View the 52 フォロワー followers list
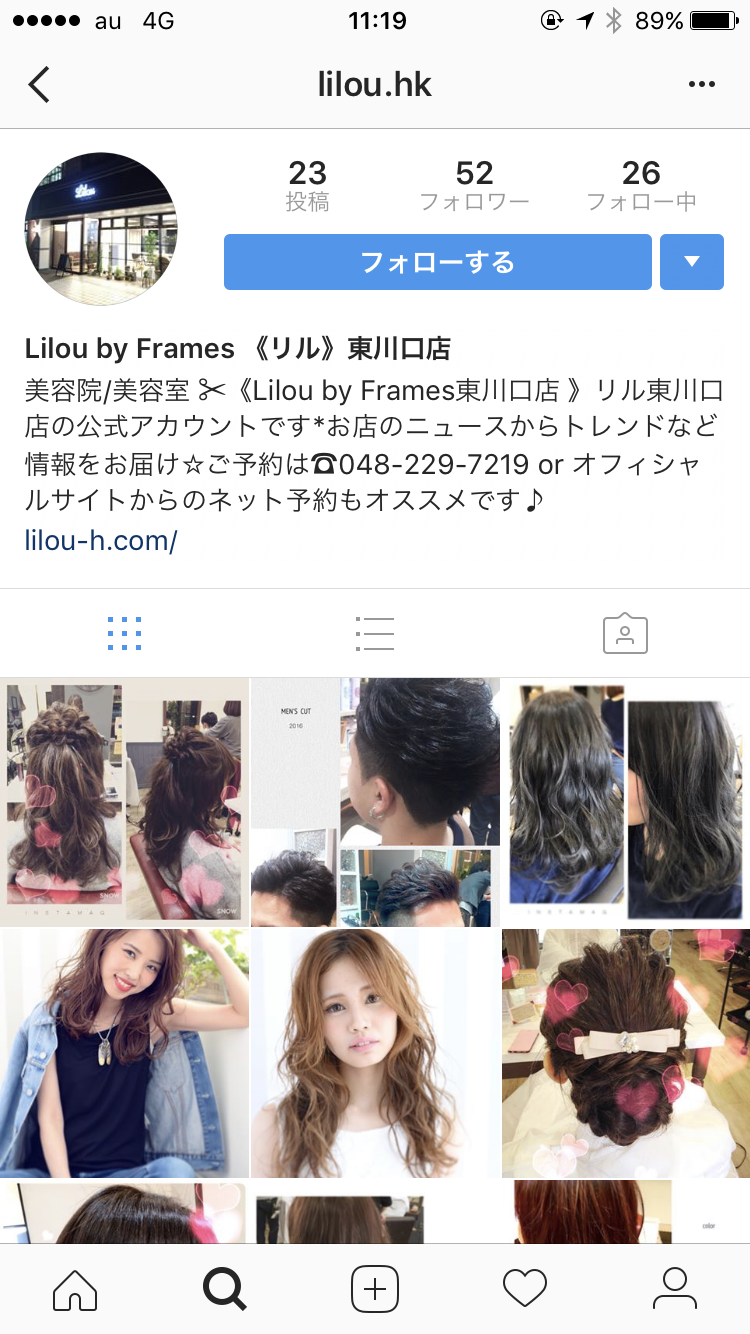The image size is (750, 1334). click(474, 186)
